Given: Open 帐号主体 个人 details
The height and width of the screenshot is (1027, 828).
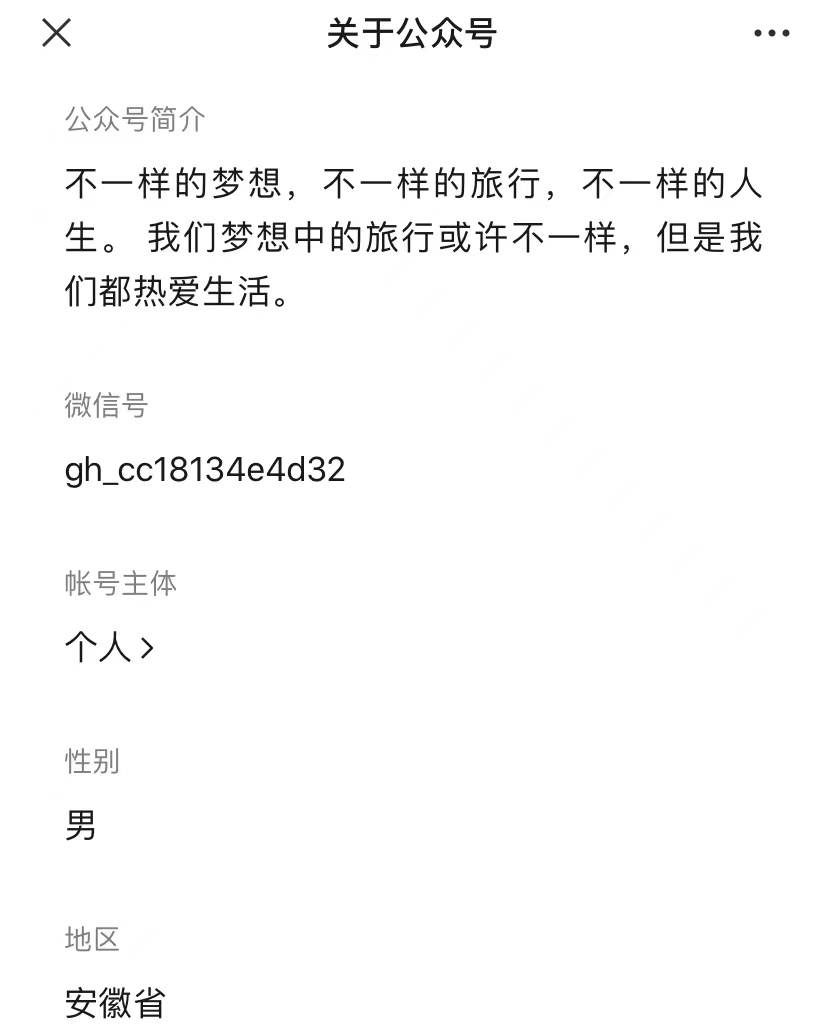Looking at the screenshot, I should click(x=110, y=648).
